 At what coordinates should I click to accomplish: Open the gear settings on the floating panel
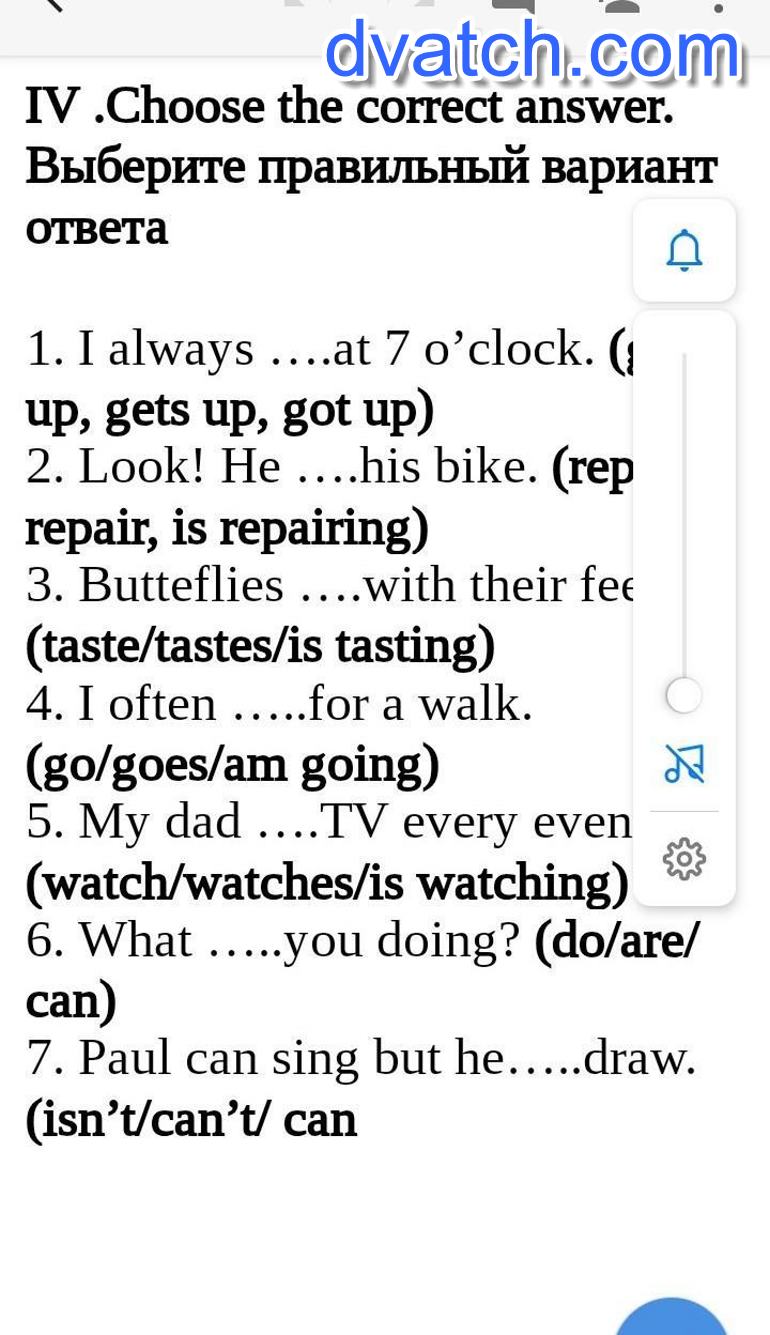click(684, 858)
